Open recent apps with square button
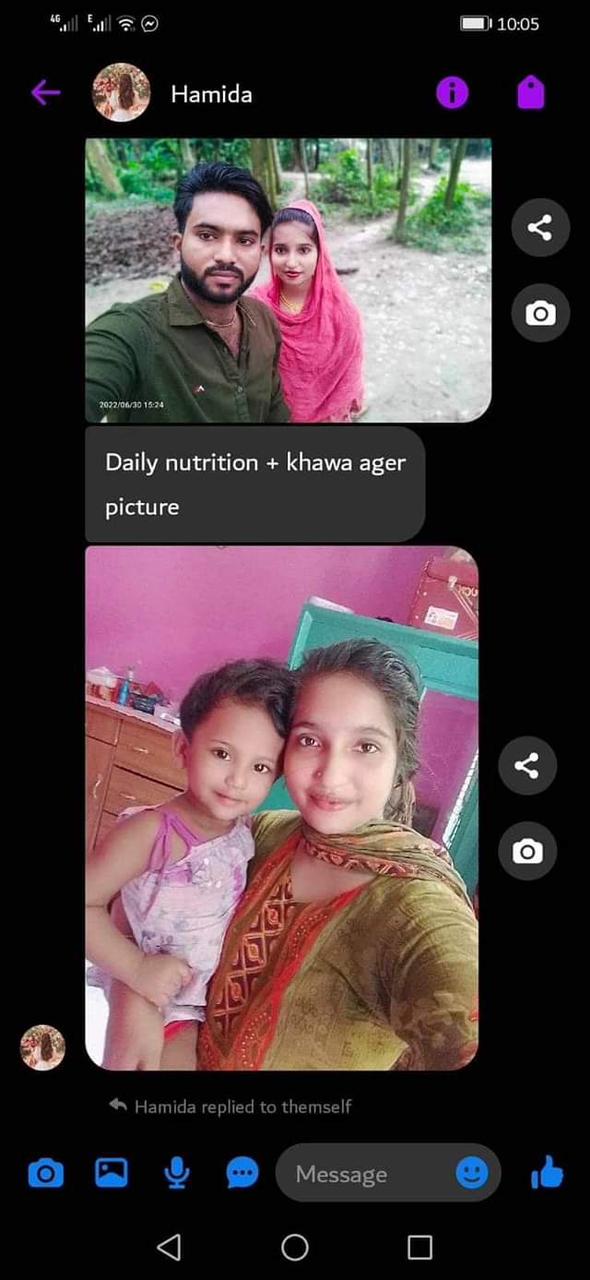The width and height of the screenshot is (590, 1280). [x=420, y=1247]
